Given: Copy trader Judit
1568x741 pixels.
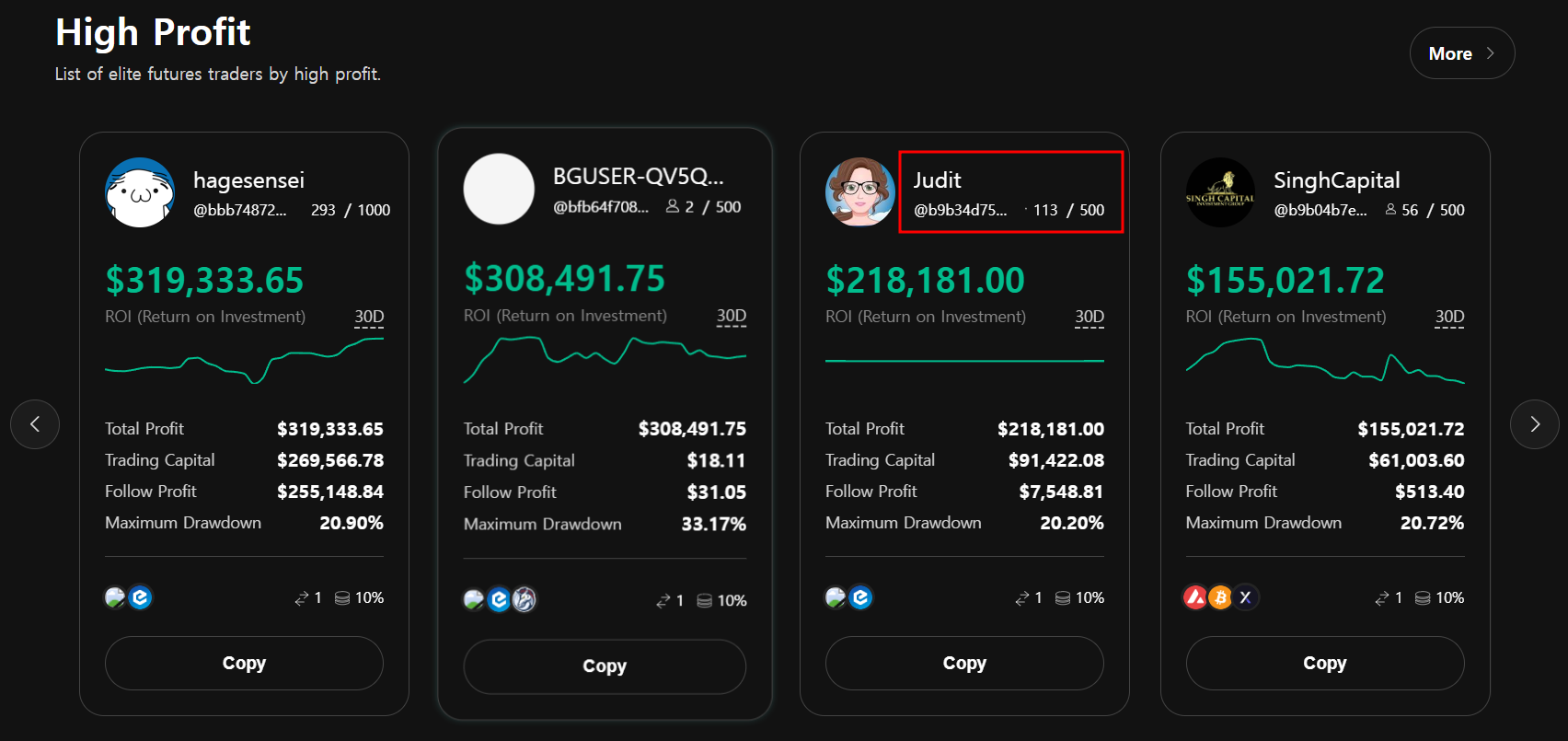Looking at the screenshot, I should (x=964, y=663).
